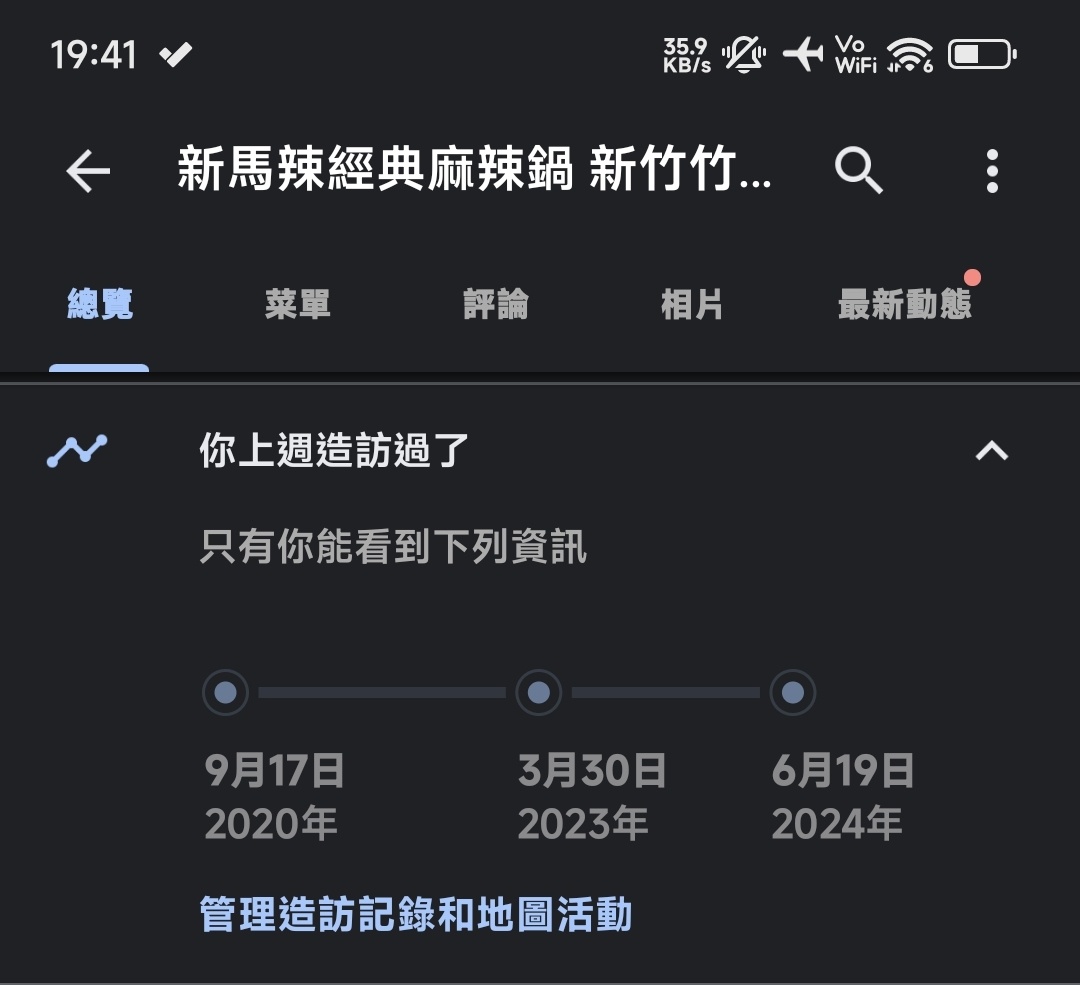The height and width of the screenshot is (985, 1080).
Task: Open the 相片 tab
Action: point(692,305)
